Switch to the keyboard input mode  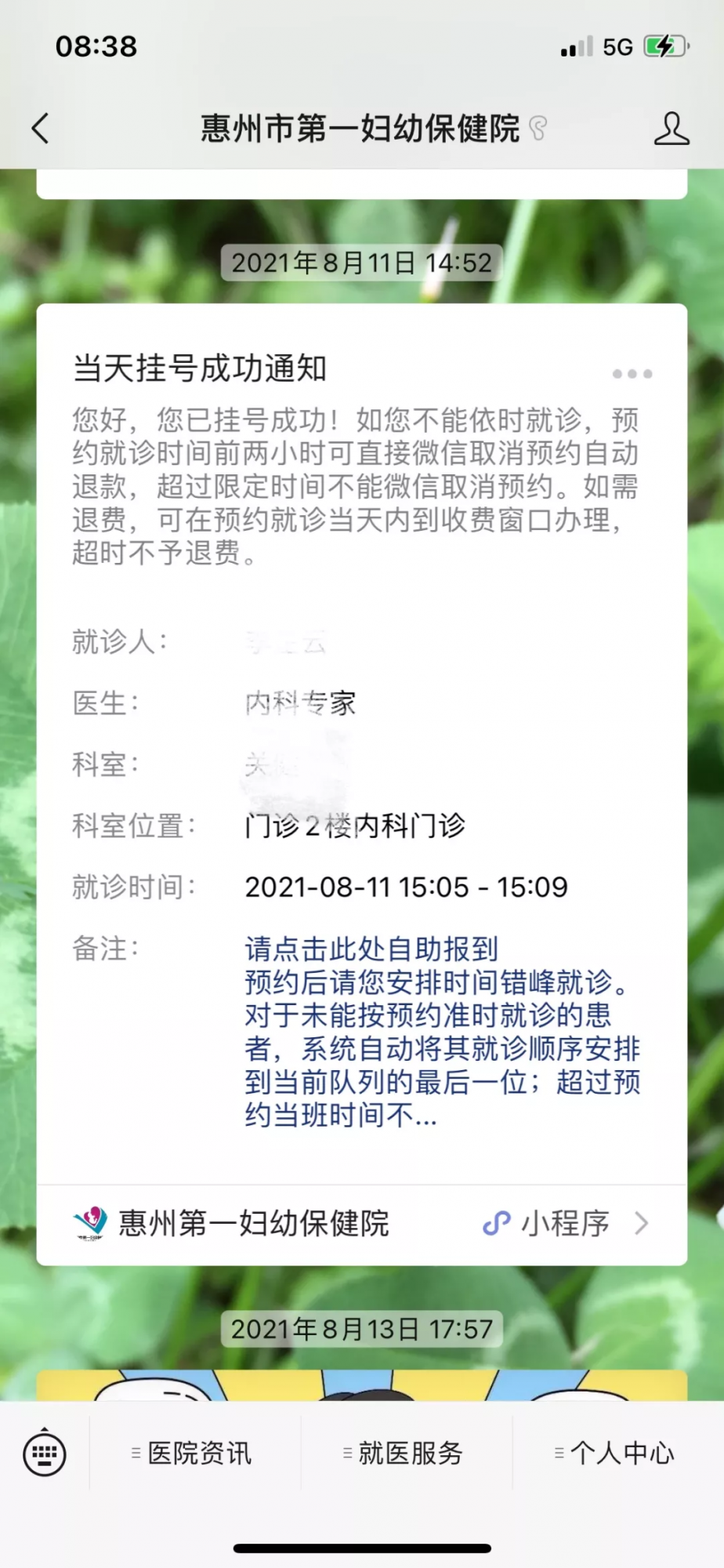pos(45,1454)
